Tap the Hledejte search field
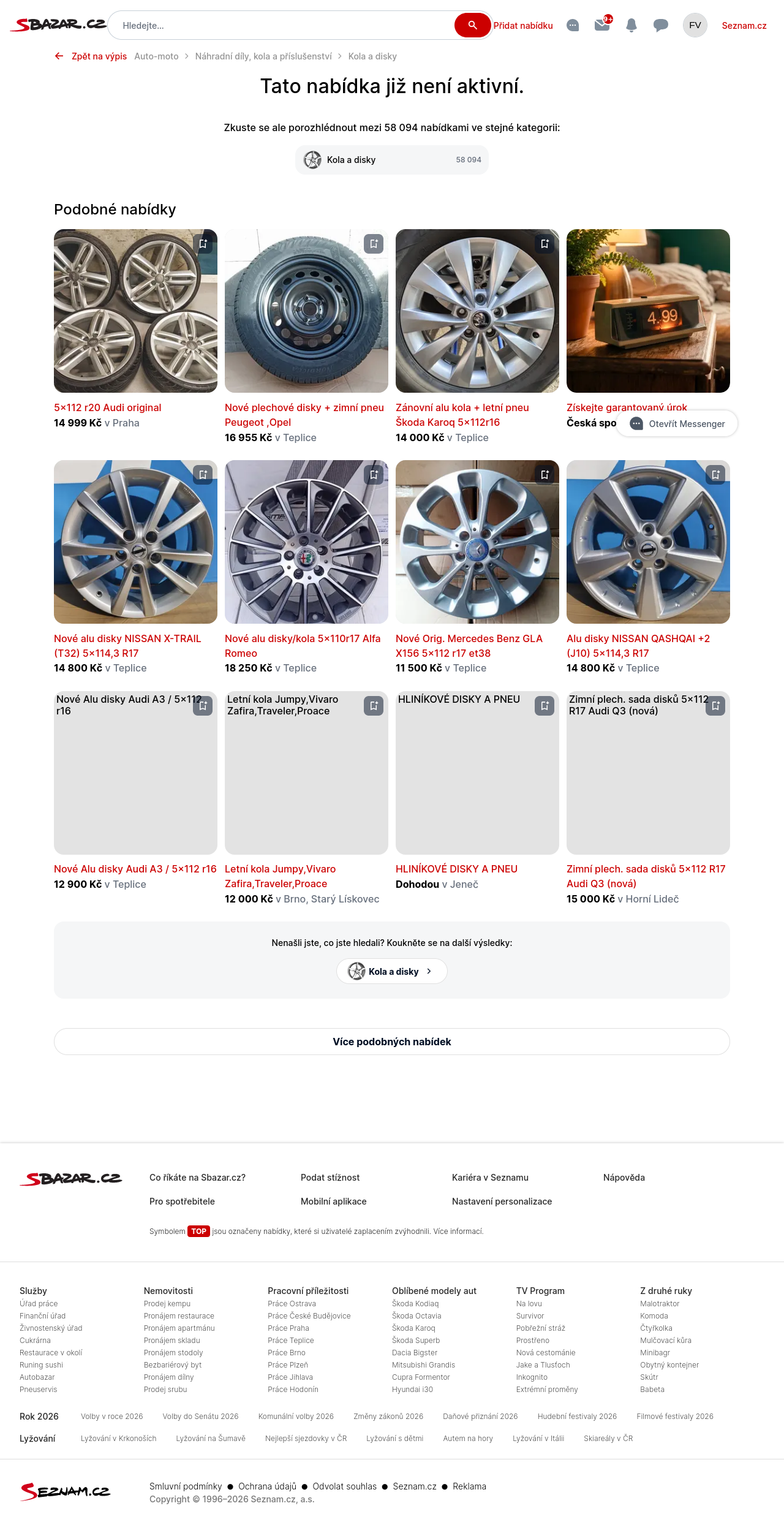This screenshot has width=784, height=1525. [282, 26]
